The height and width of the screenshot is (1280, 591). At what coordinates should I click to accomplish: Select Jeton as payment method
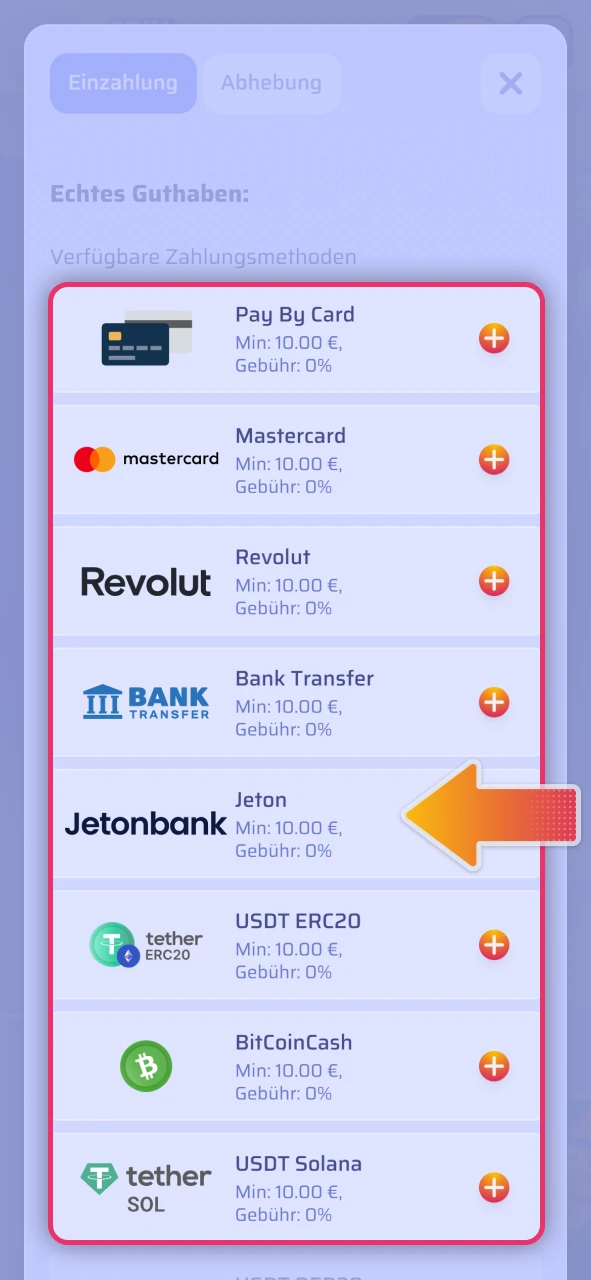296,824
